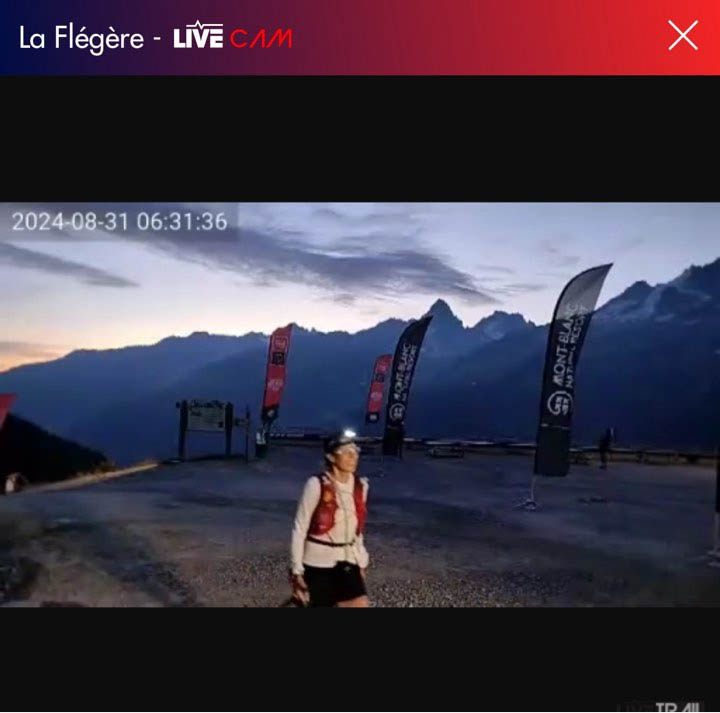
Task: Tap the live cam video feed
Action: (x=360, y=405)
